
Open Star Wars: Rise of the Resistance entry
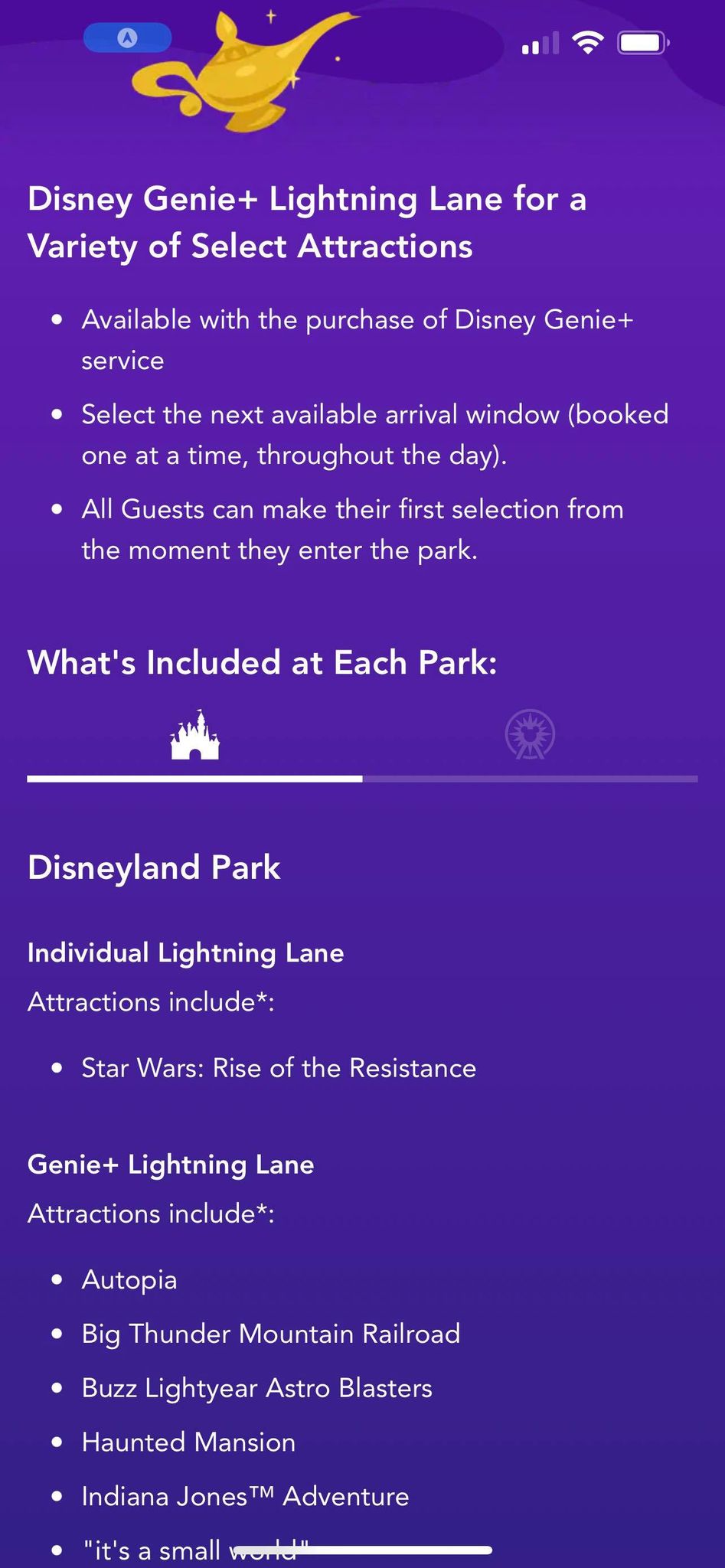coord(278,1067)
